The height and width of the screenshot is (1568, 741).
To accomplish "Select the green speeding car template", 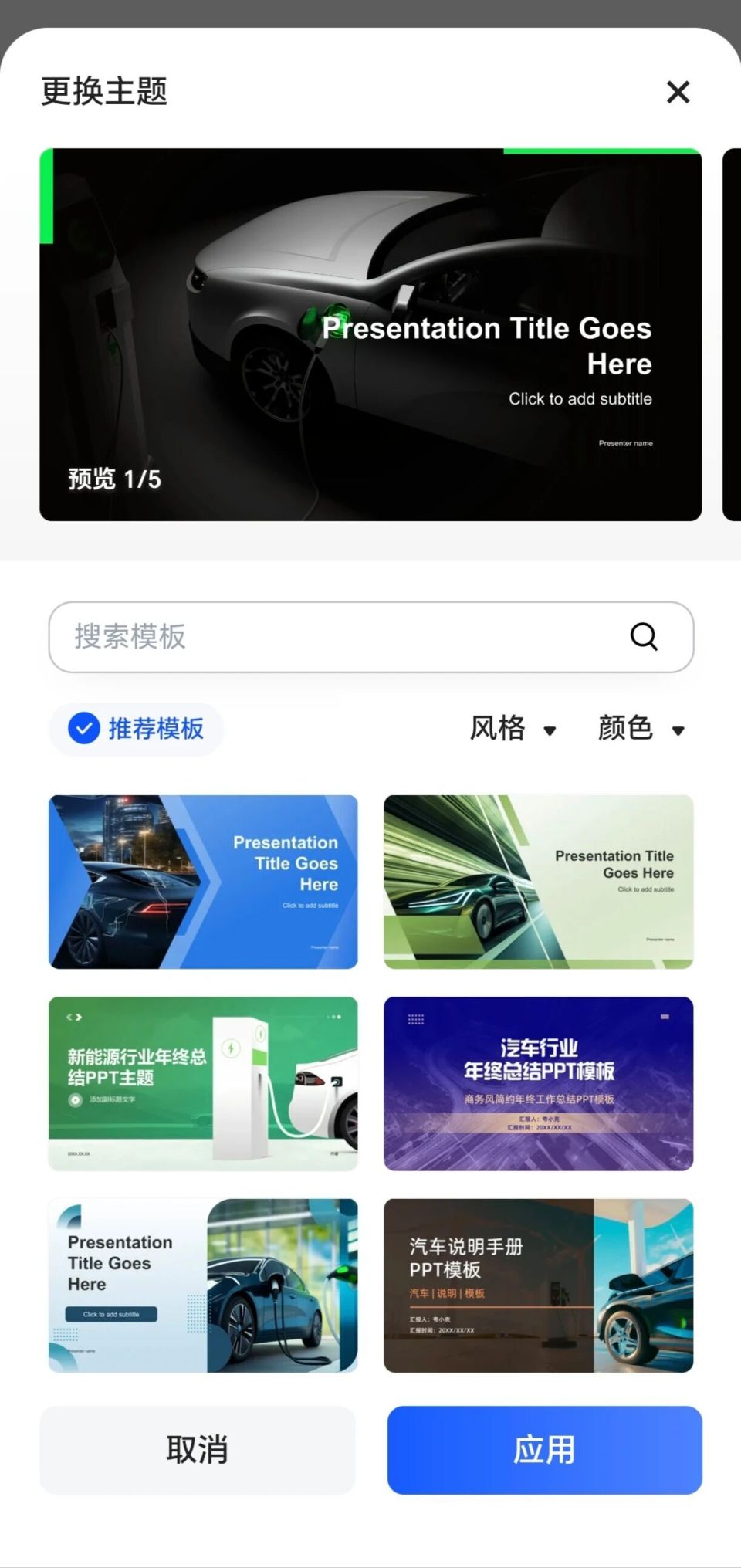I will click(538, 882).
